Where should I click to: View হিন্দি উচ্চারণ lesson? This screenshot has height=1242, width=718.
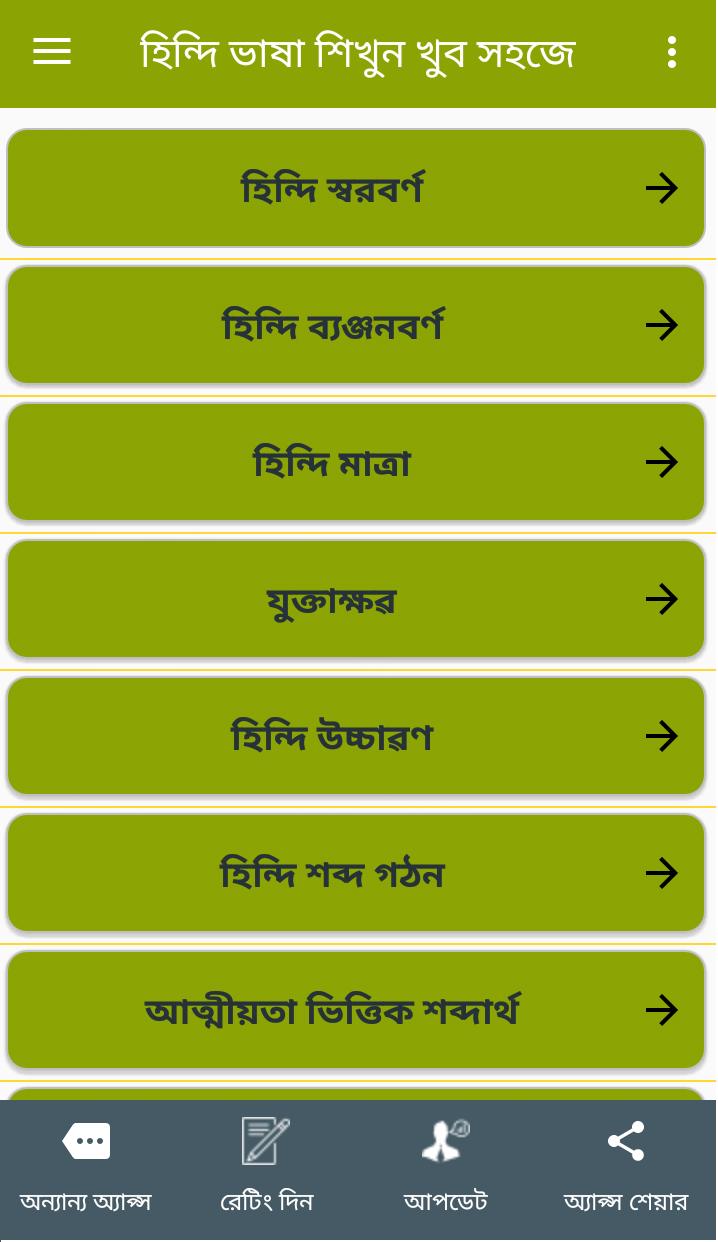[x=356, y=736]
